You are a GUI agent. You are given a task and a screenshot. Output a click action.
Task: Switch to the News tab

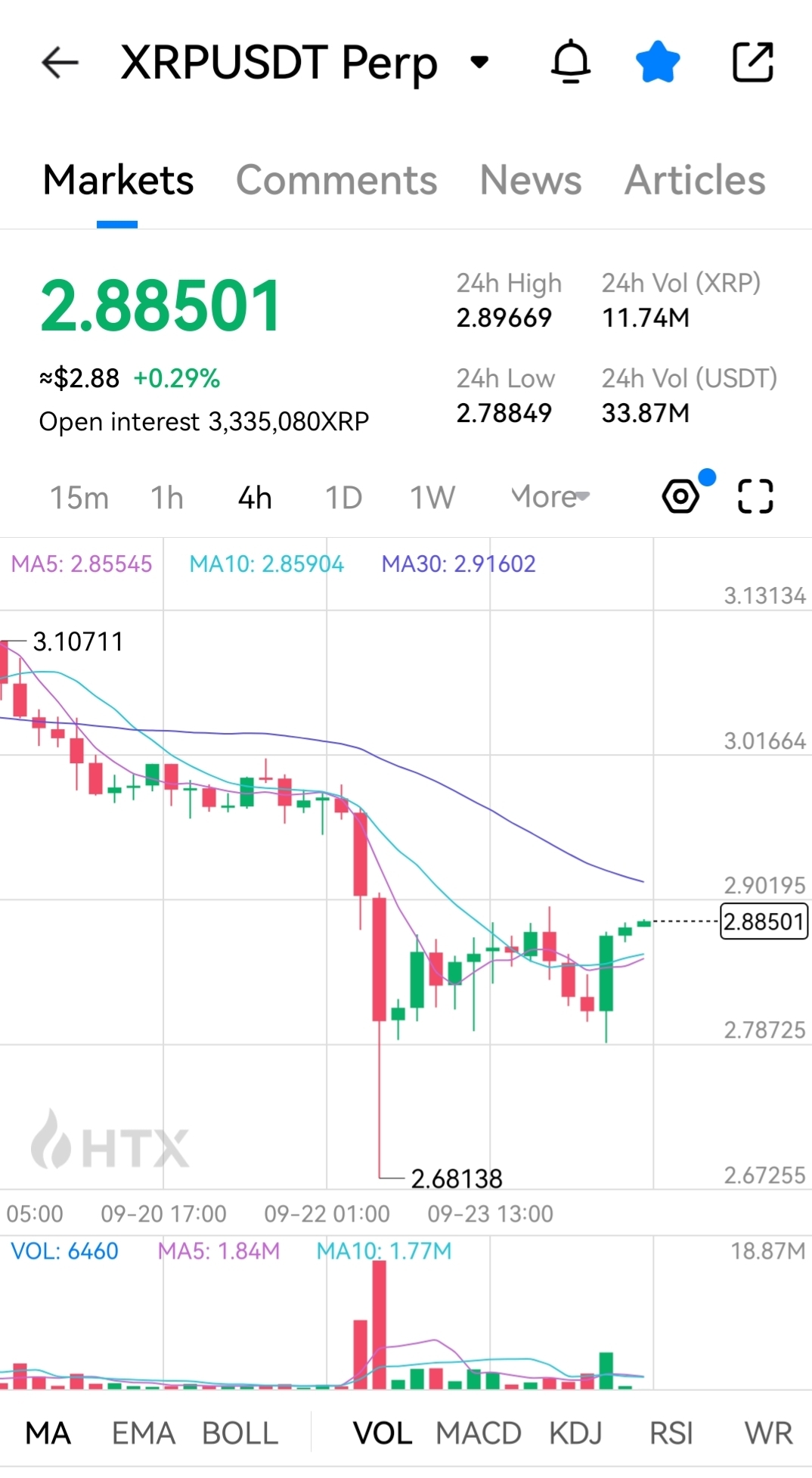(531, 180)
